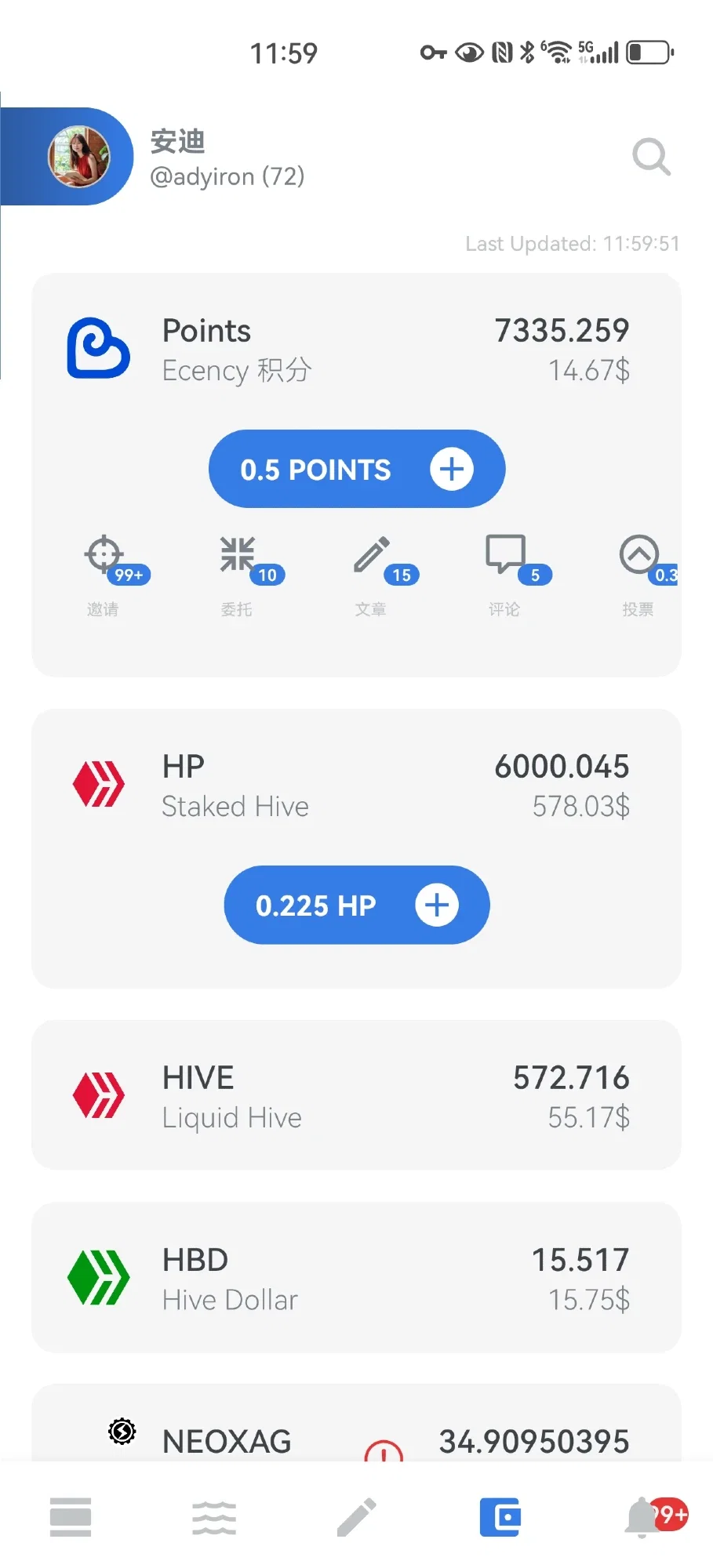Claim the 0.225 HP reward
The image size is (713, 1568).
click(x=357, y=905)
